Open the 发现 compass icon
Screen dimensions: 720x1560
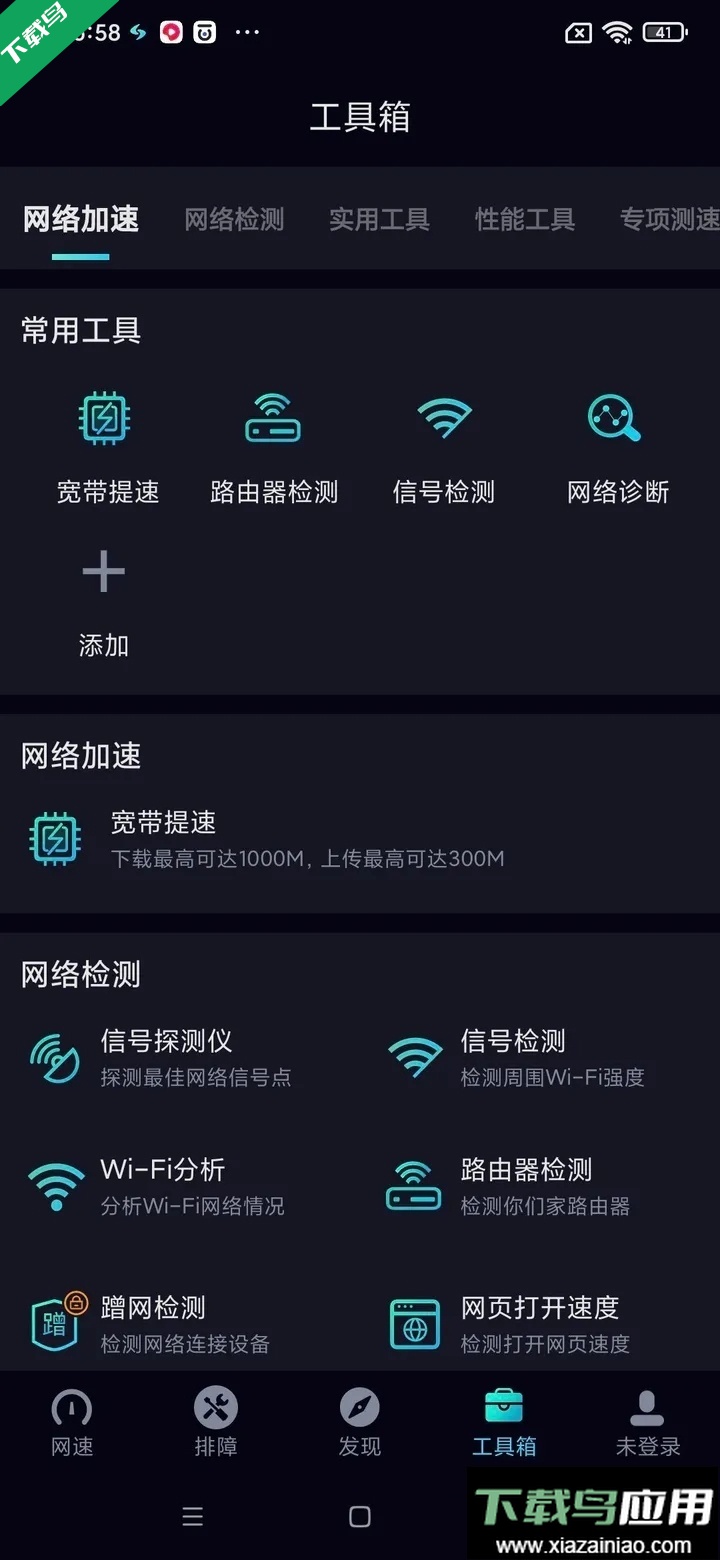[359, 1410]
